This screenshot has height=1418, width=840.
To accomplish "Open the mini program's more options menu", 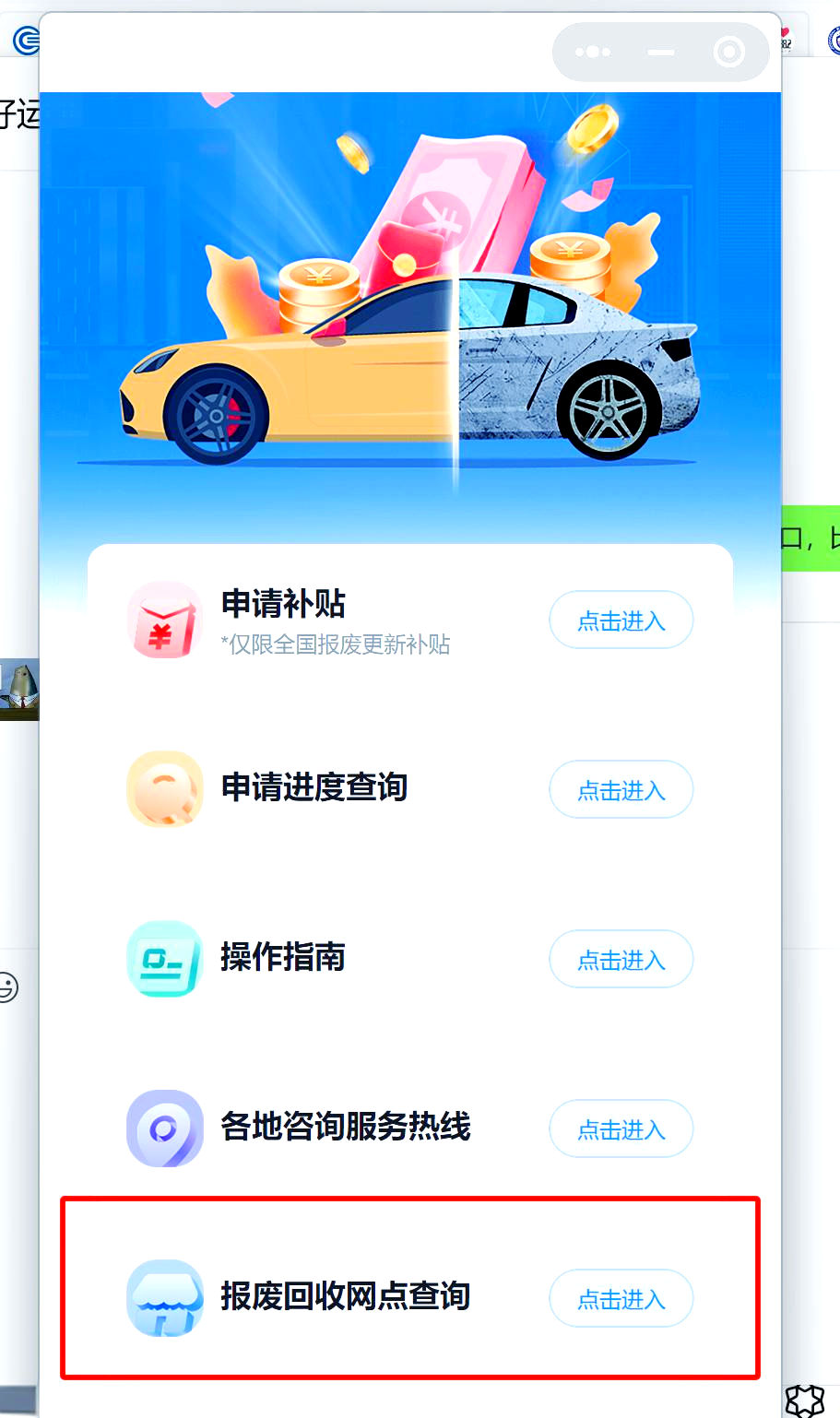I will pyautogui.click(x=592, y=53).
